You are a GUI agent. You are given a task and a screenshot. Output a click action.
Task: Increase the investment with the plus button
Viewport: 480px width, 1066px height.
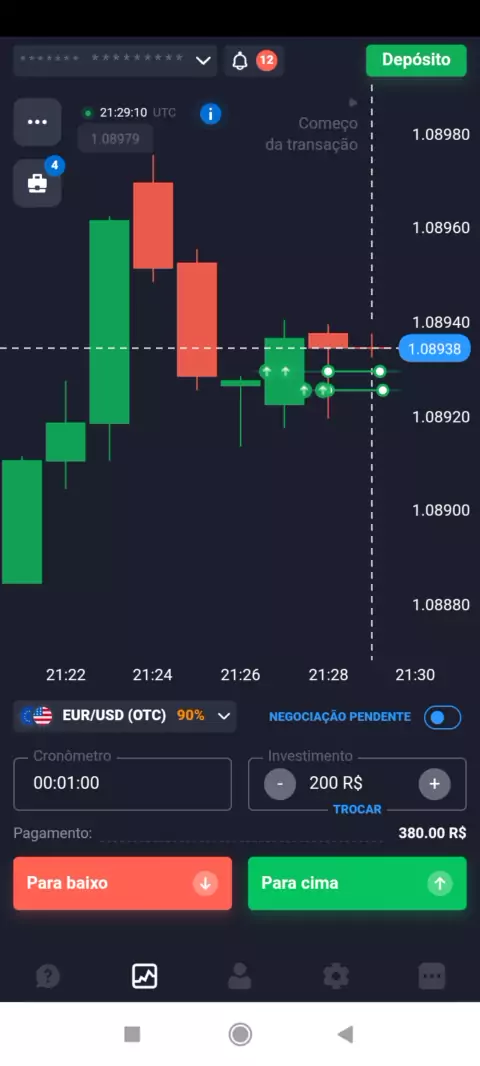click(x=434, y=784)
